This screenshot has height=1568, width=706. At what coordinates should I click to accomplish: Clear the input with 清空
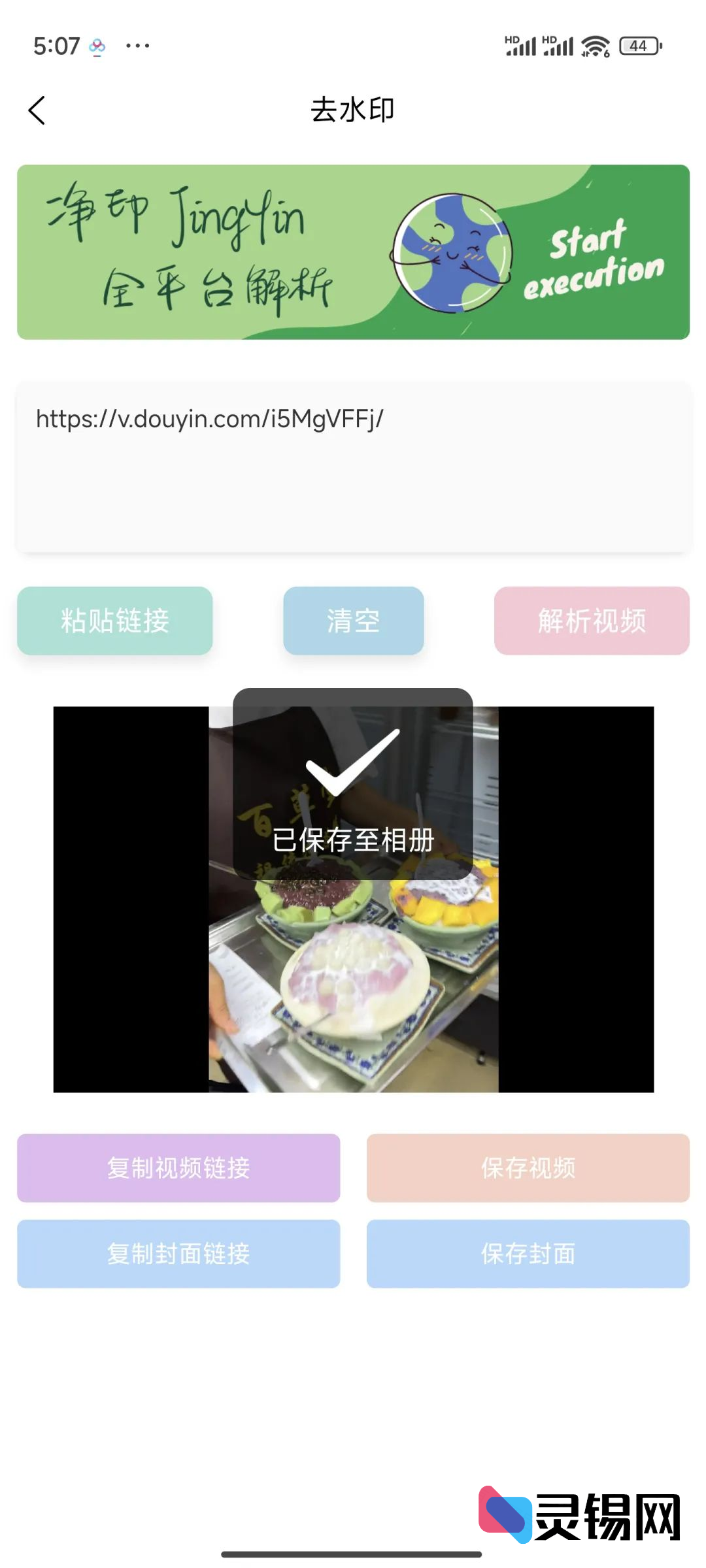pos(353,621)
